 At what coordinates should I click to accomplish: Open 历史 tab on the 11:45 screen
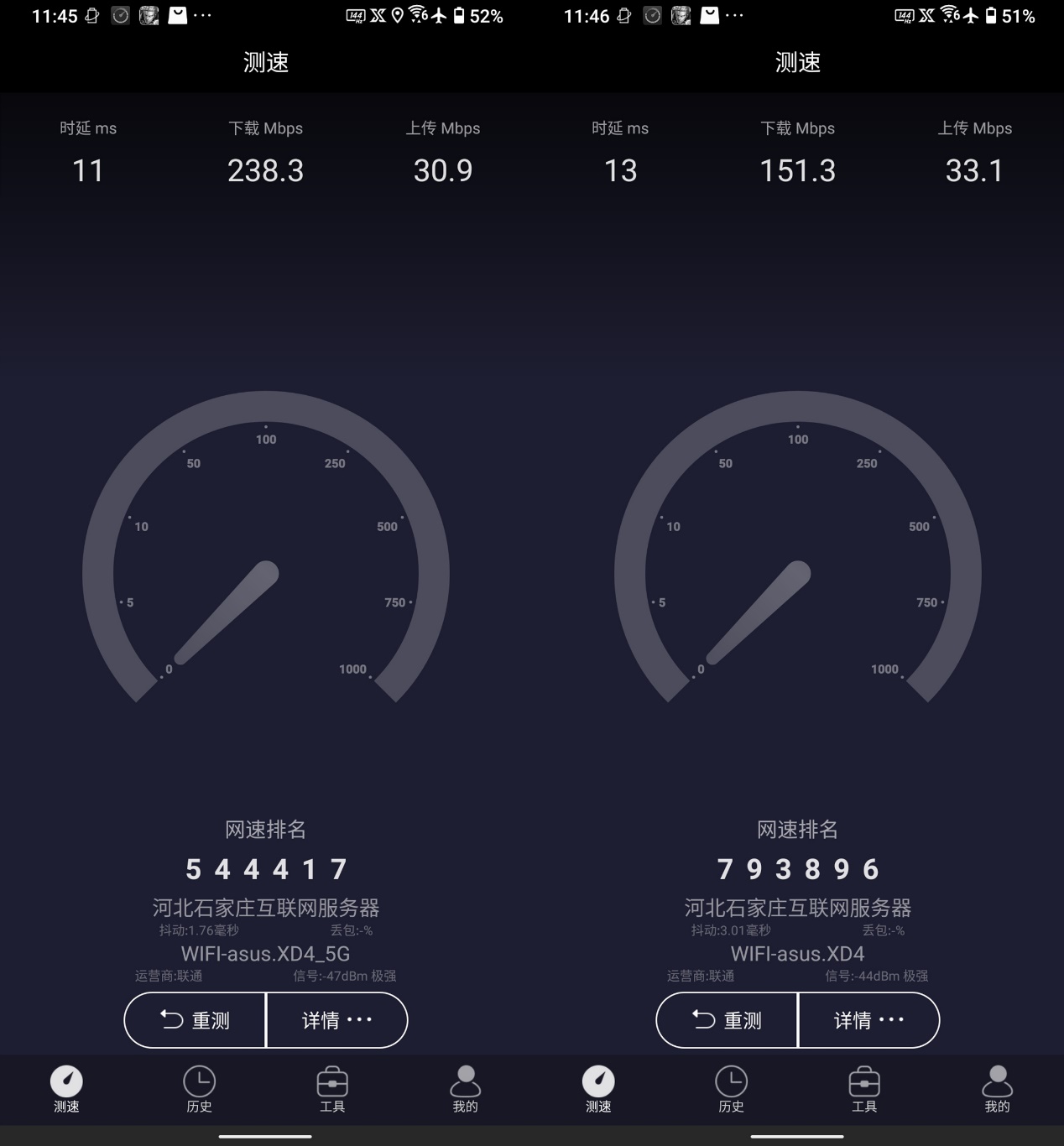(200, 1089)
